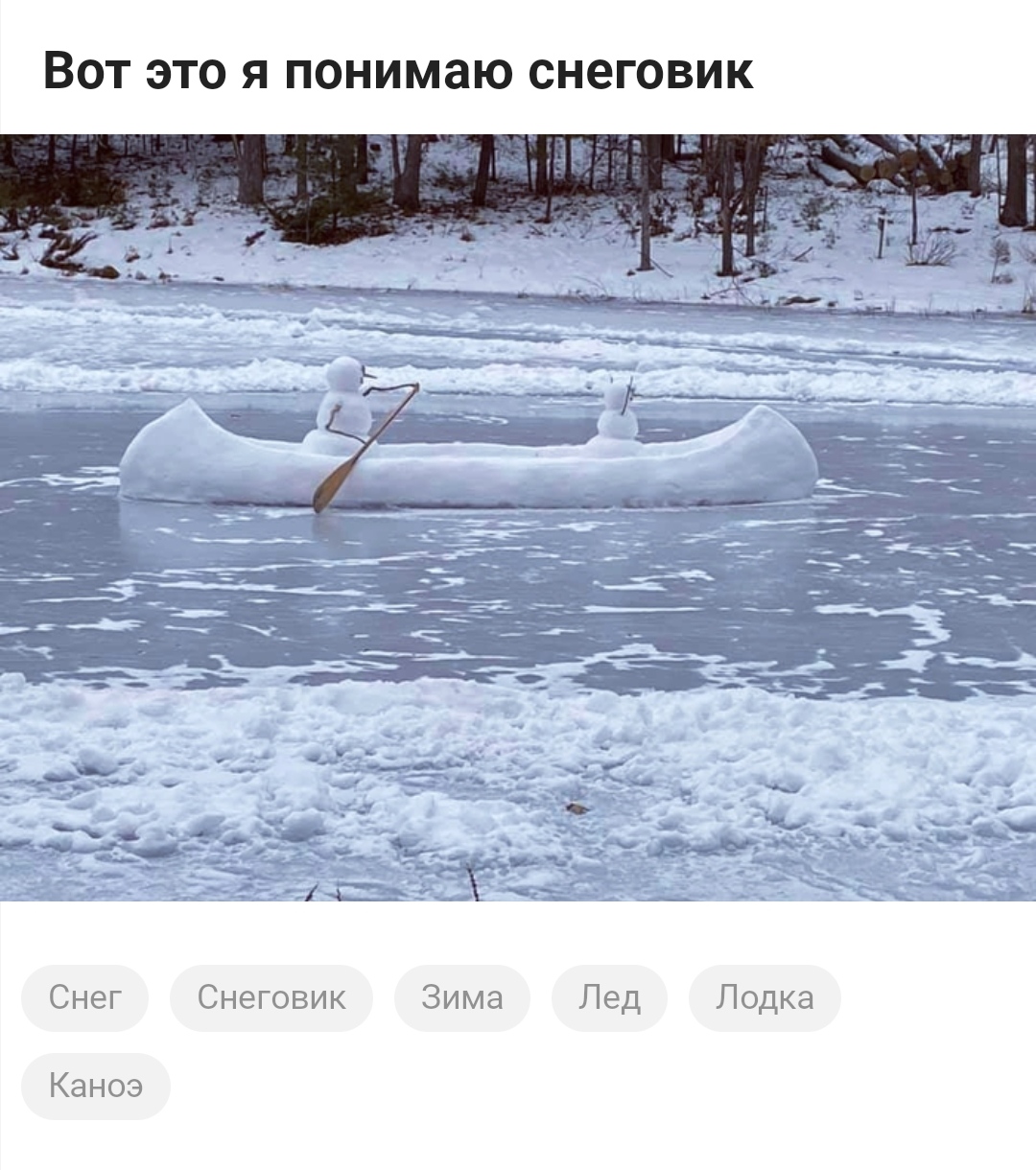The height and width of the screenshot is (1170, 1036).
Task: View posts tagged Каноэ
Action: point(96,1087)
